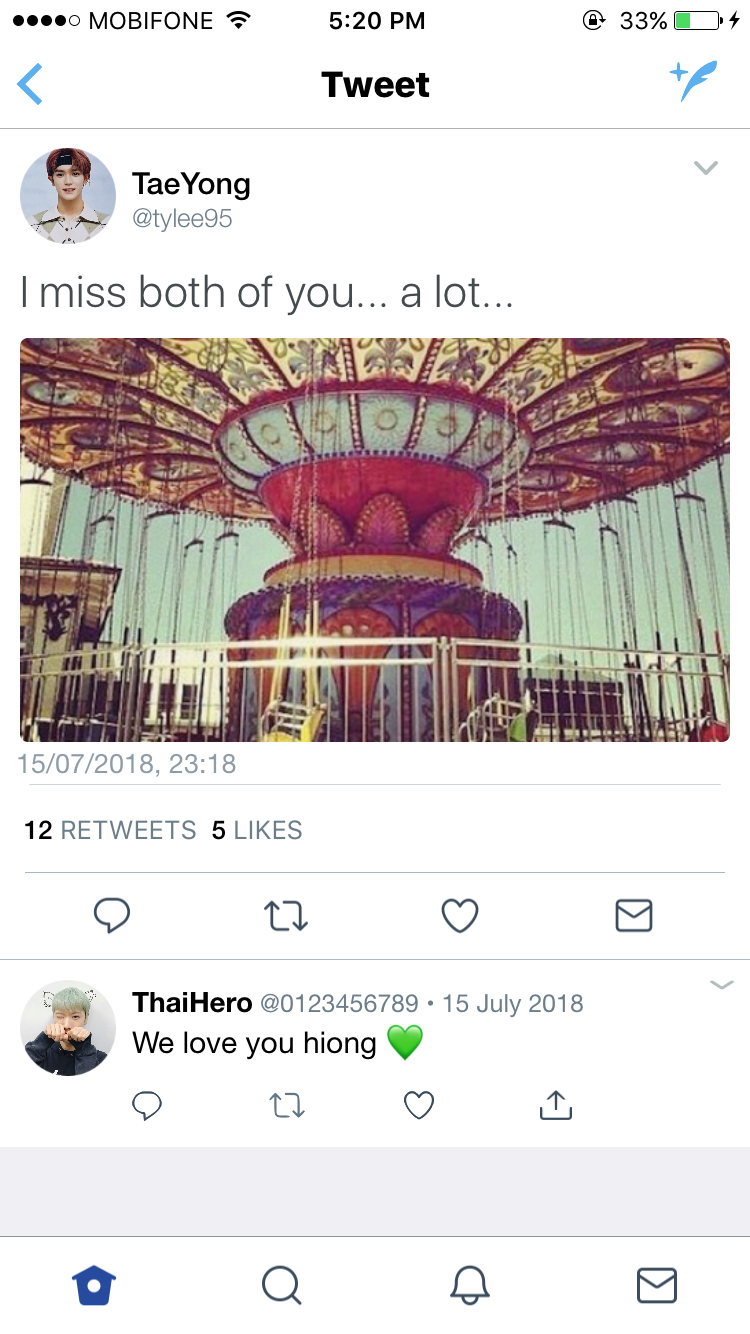Share ThaiHero's reply
Screen dimensions: 750x1334
[x=555, y=1104]
